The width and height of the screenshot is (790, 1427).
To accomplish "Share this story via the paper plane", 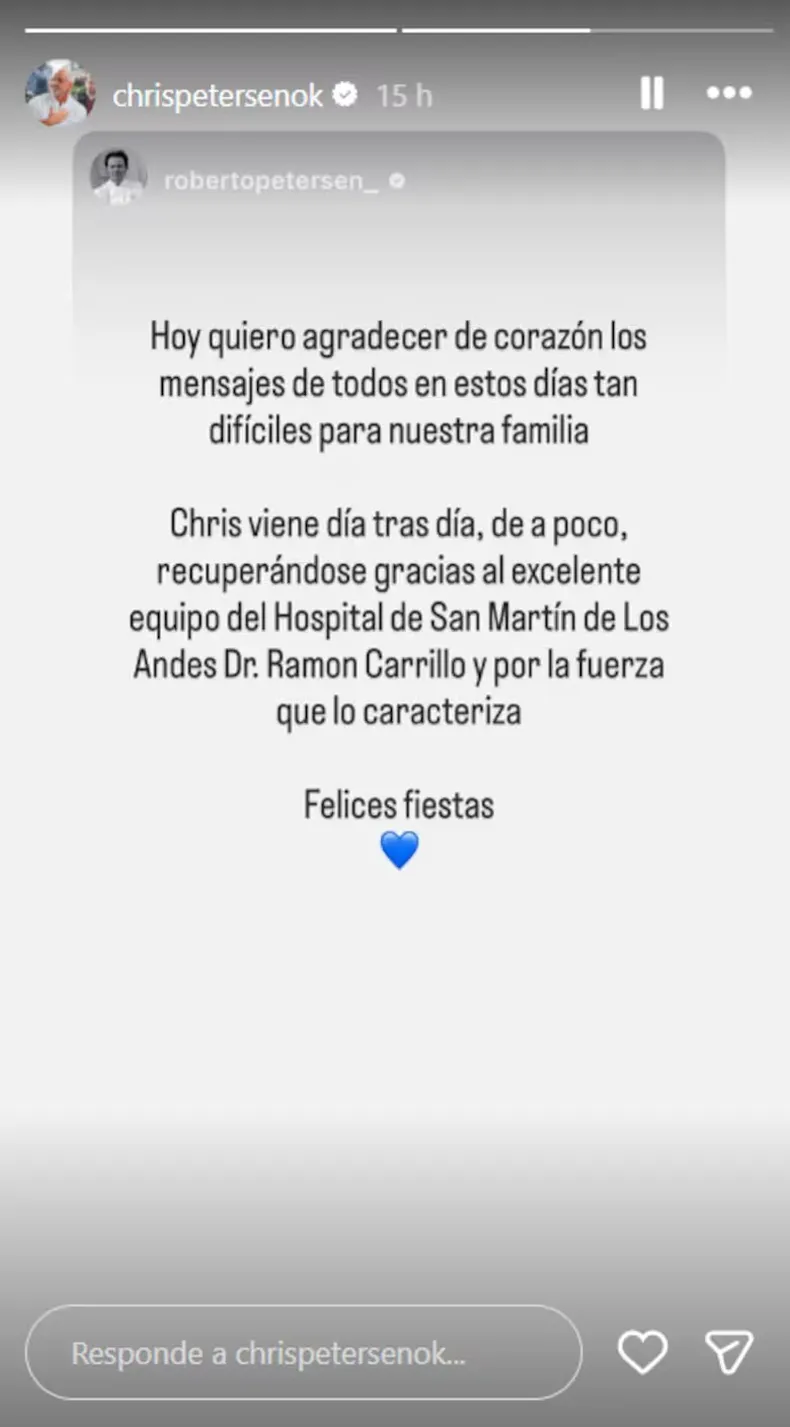I will click(729, 1353).
